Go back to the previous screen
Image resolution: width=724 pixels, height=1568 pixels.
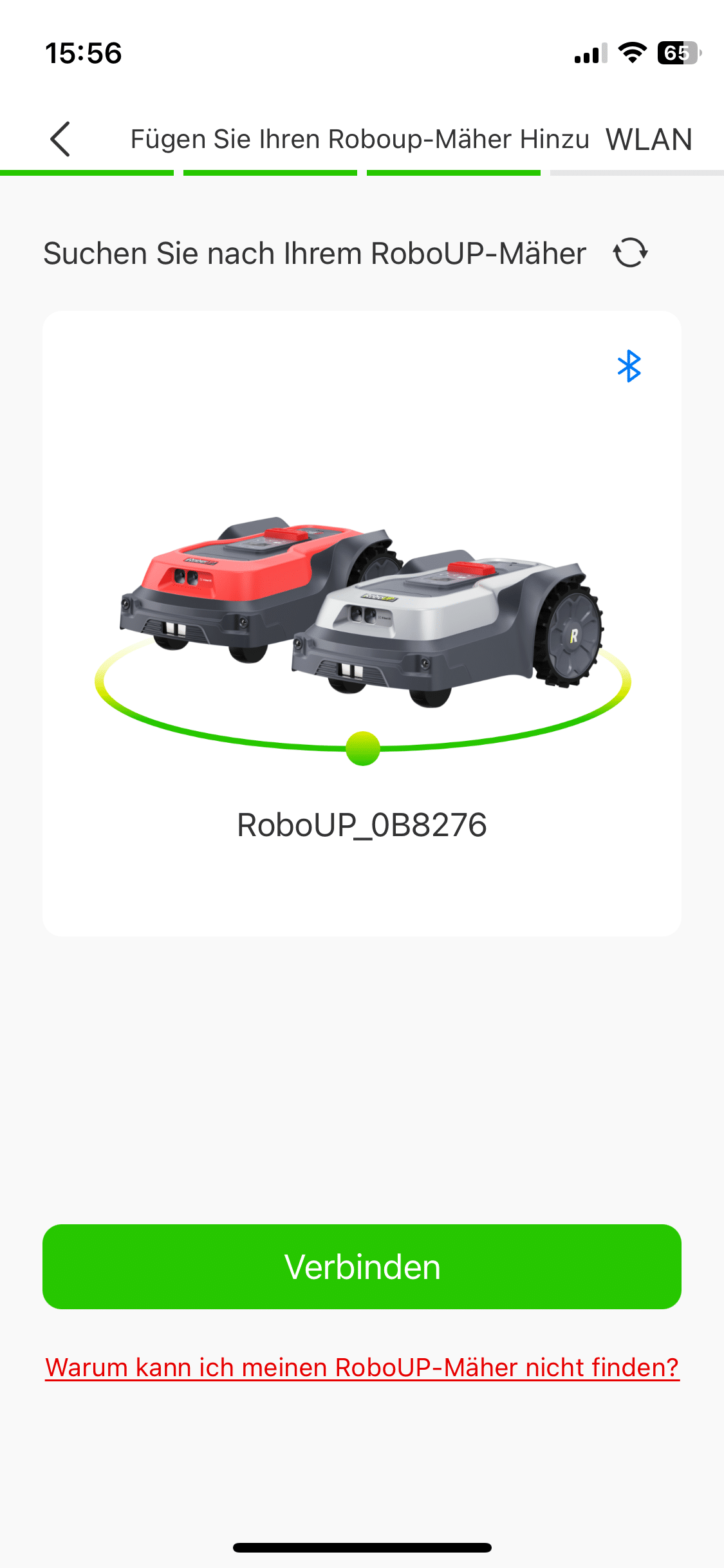[x=60, y=139]
